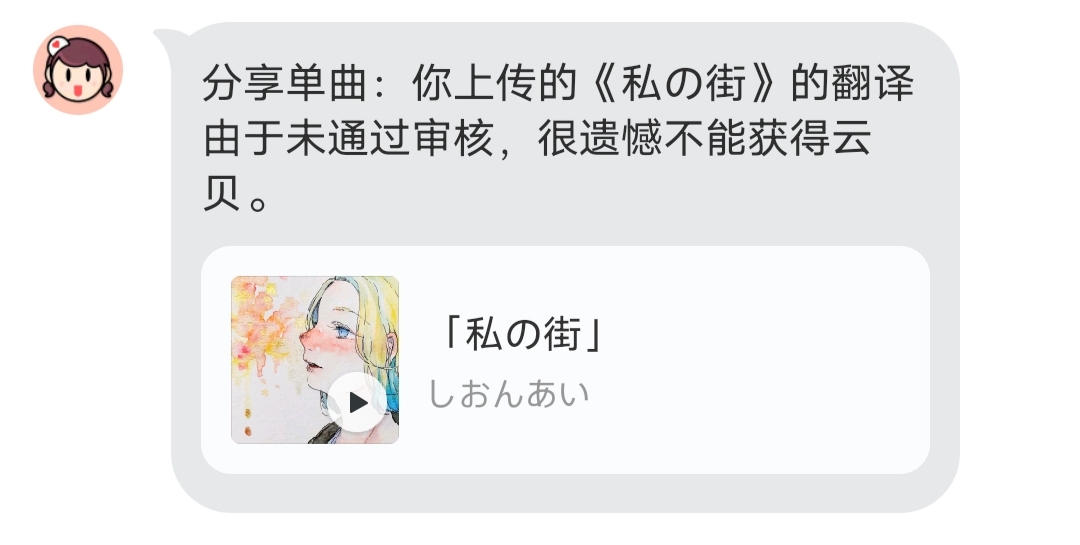The width and height of the screenshot is (1080, 545).
Task: Open the sender's avatar profile
Action: click(x=78, y=70)
